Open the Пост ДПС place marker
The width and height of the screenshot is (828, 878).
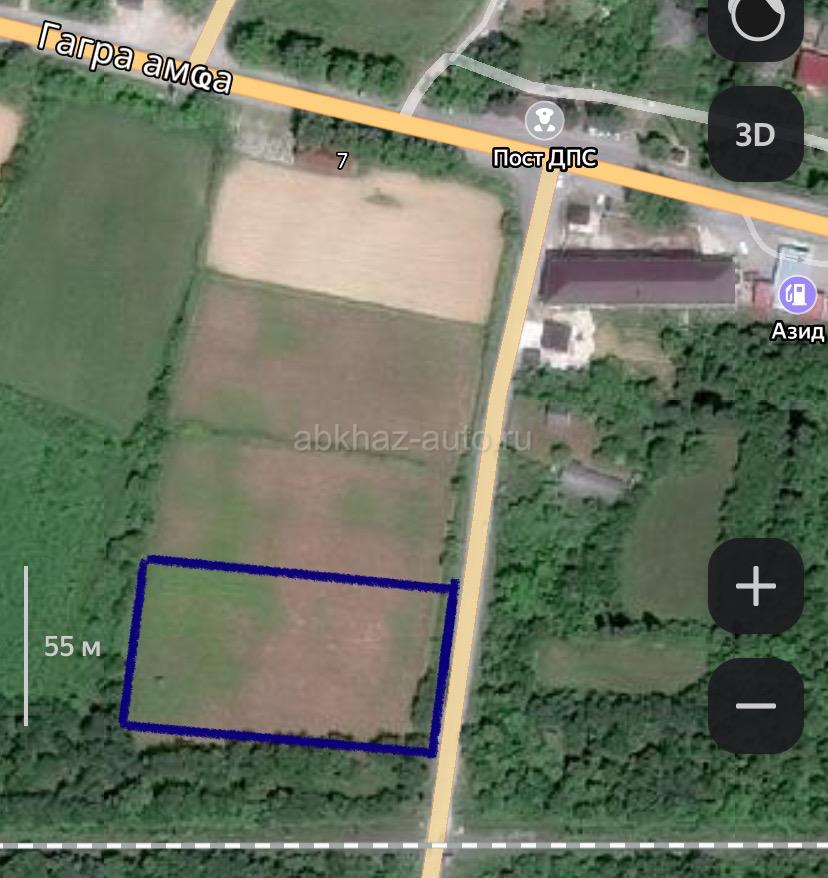(545, 122)
